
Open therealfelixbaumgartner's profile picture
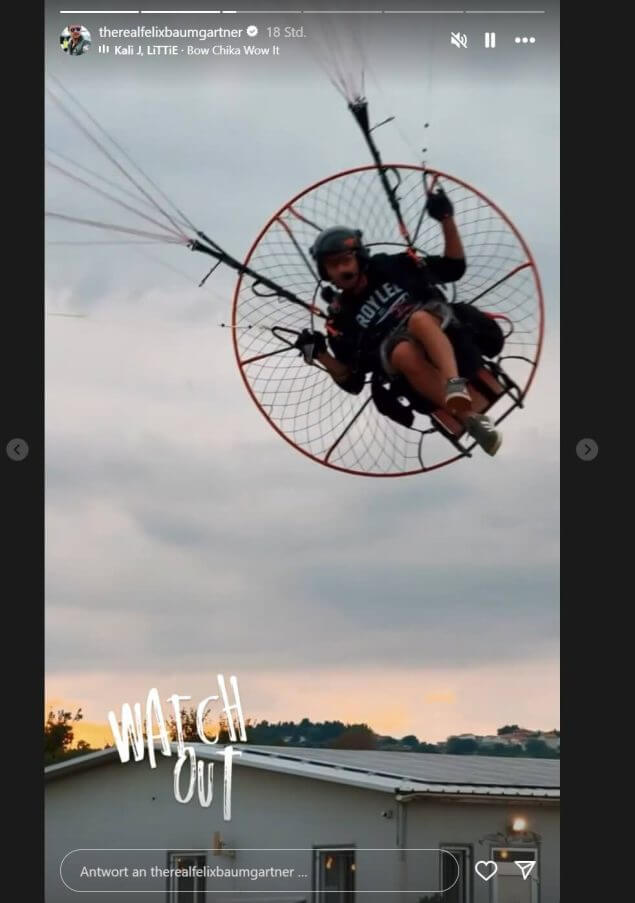pos(75,41)
